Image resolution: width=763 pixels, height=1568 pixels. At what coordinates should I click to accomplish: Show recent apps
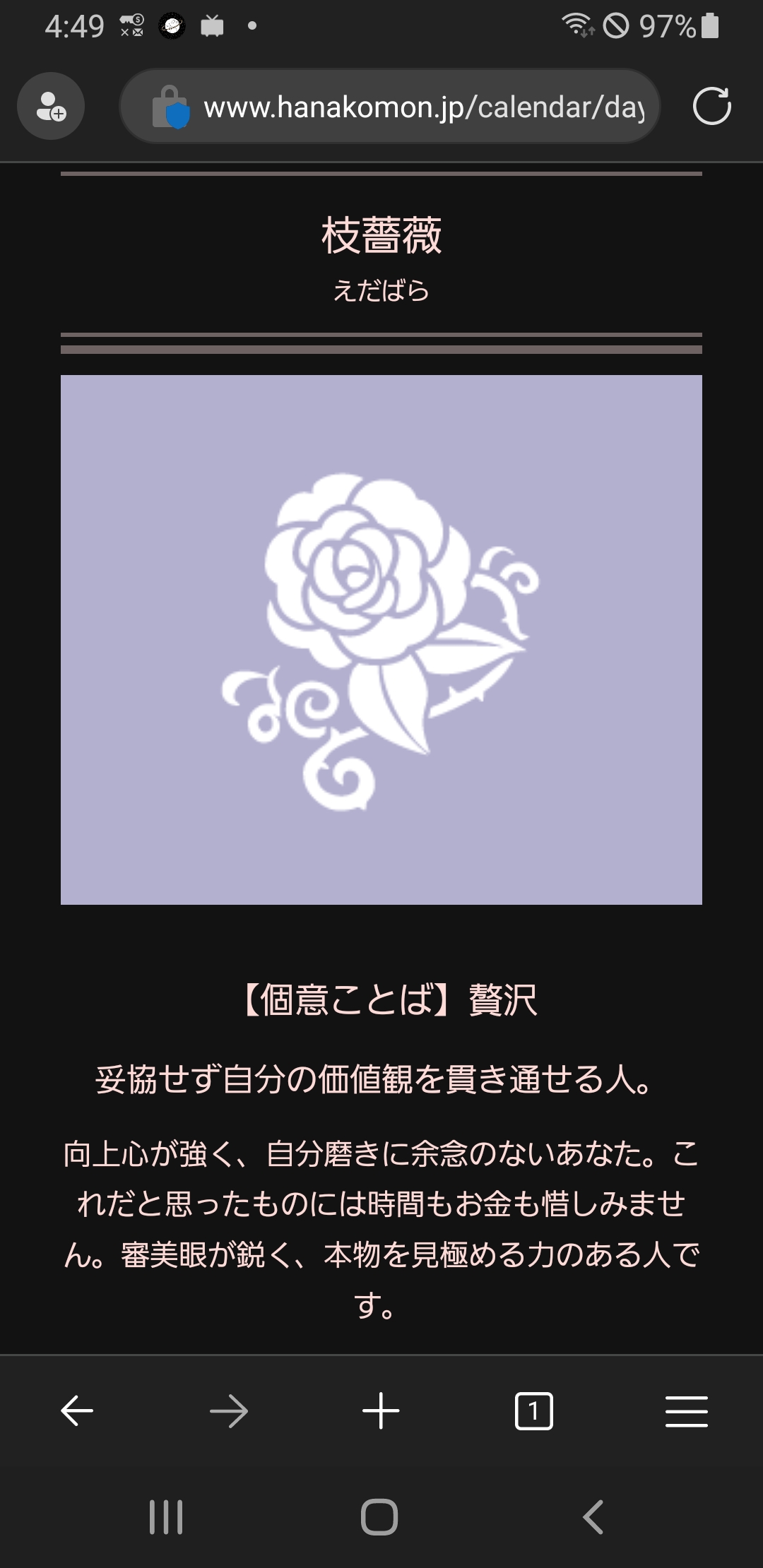[167, 1516]
